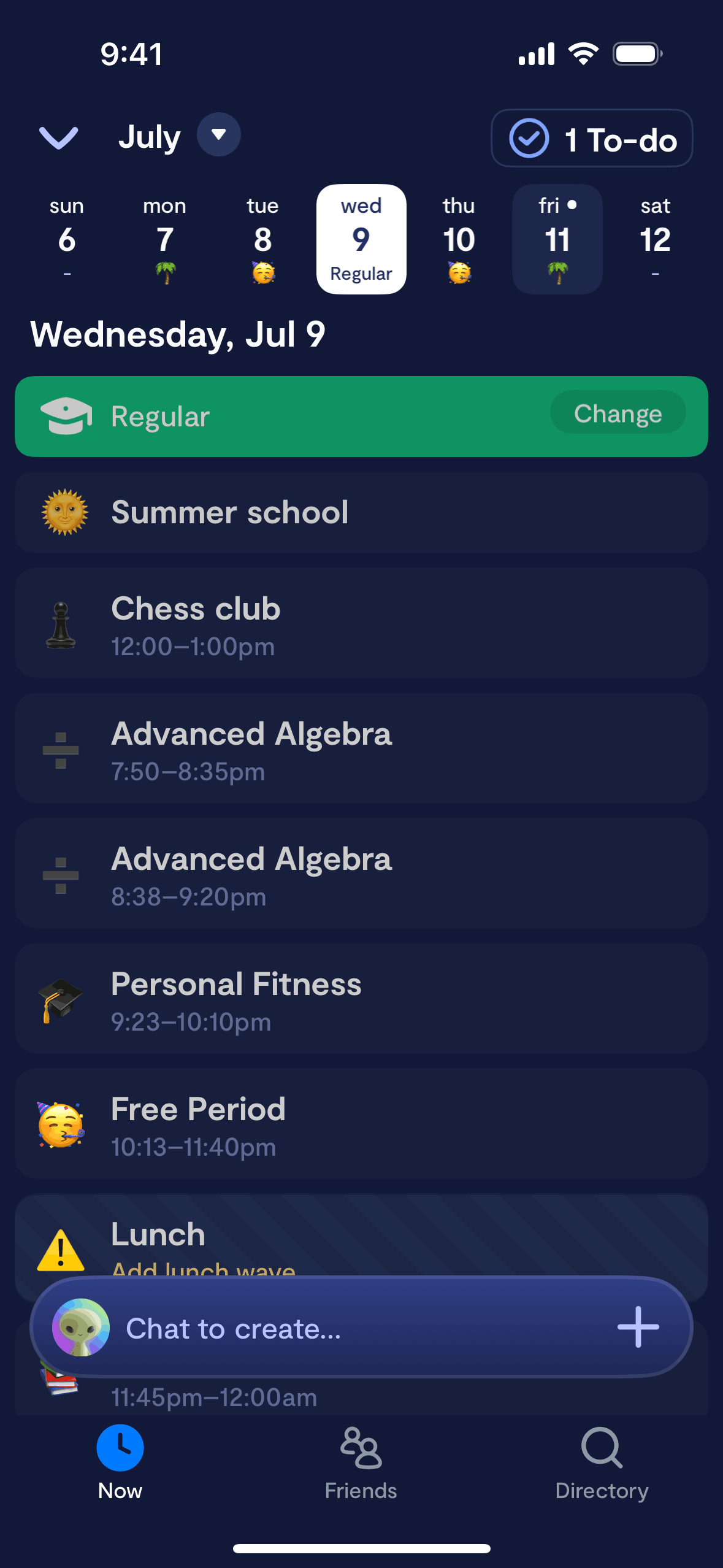Screen dimensions: 723x1568
Task: Select Friday the 11th
Action: click(557, 239)
